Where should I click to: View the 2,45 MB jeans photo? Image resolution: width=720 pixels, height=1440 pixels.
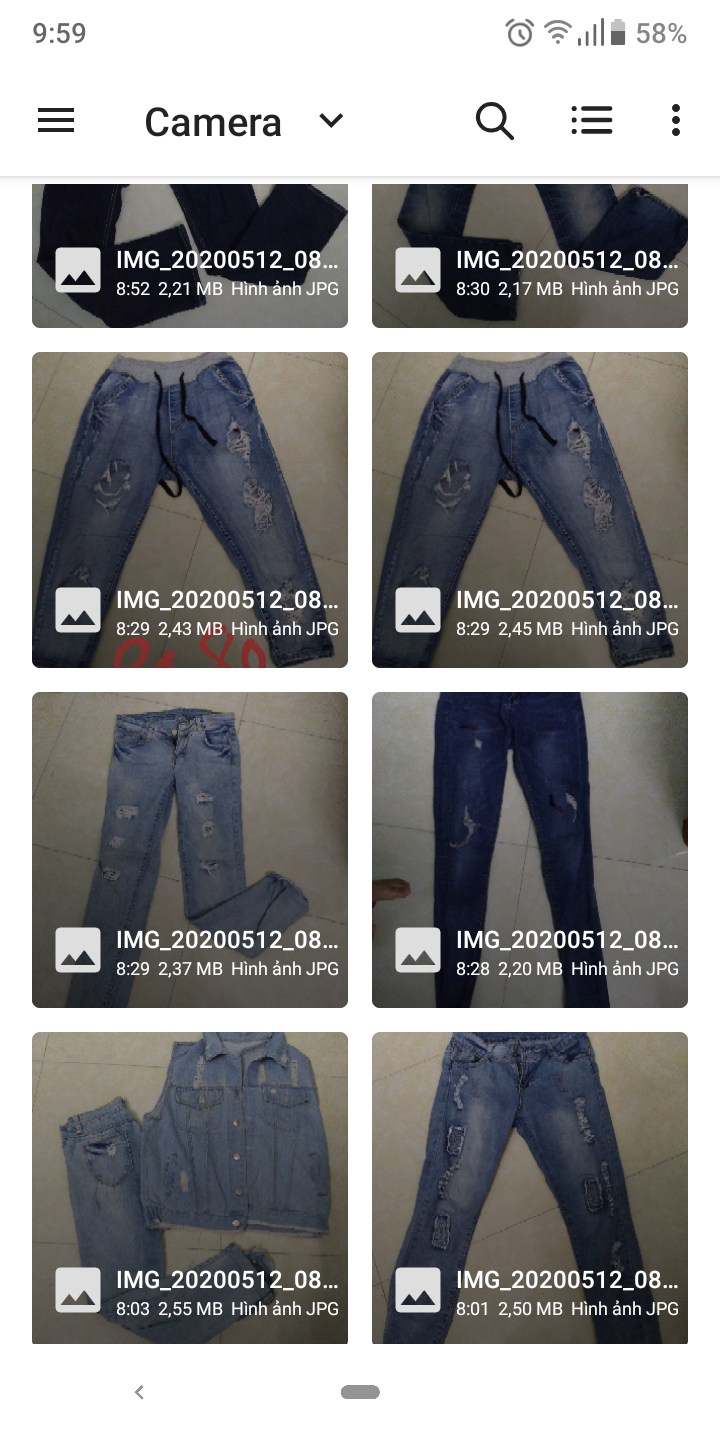click(x=530, y=510)
